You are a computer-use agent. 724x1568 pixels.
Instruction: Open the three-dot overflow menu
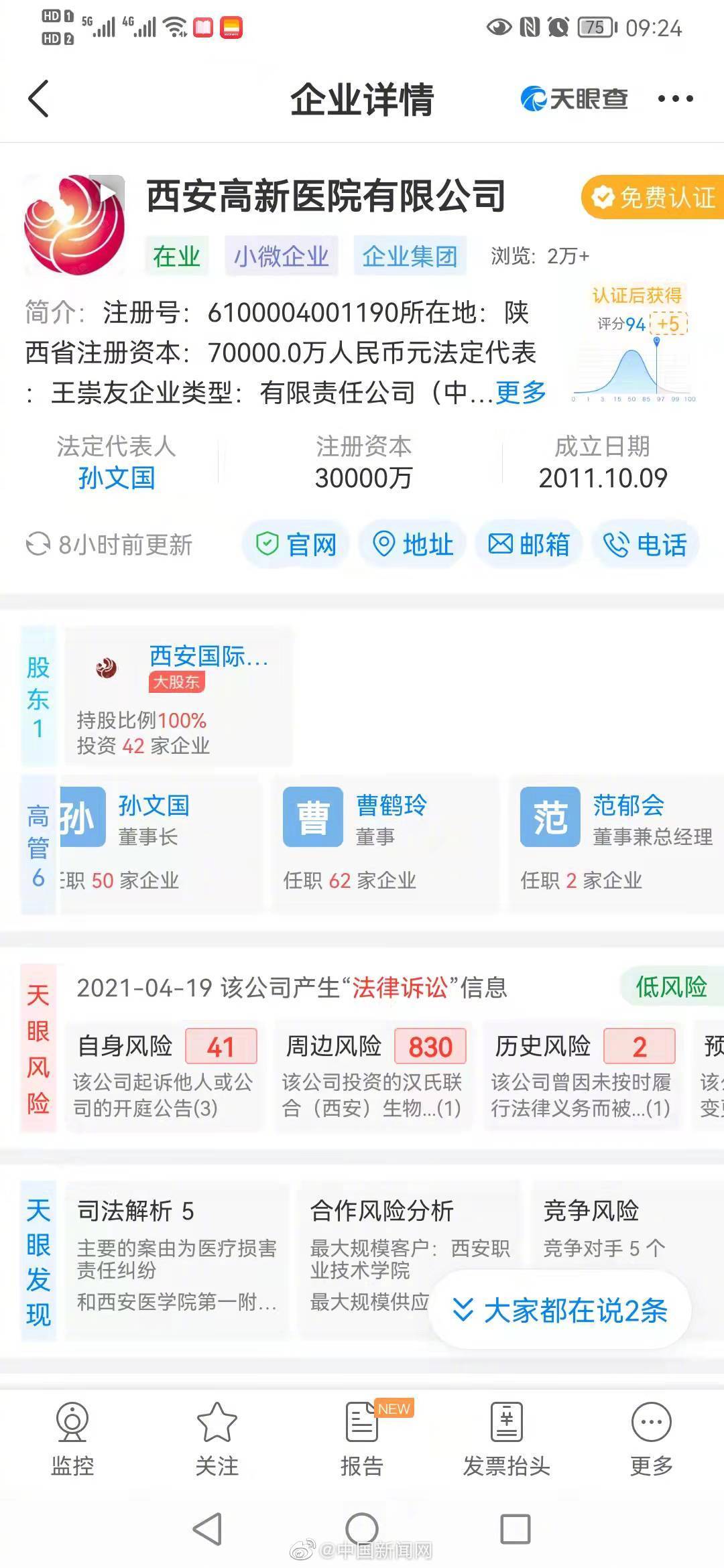[675, 99]
